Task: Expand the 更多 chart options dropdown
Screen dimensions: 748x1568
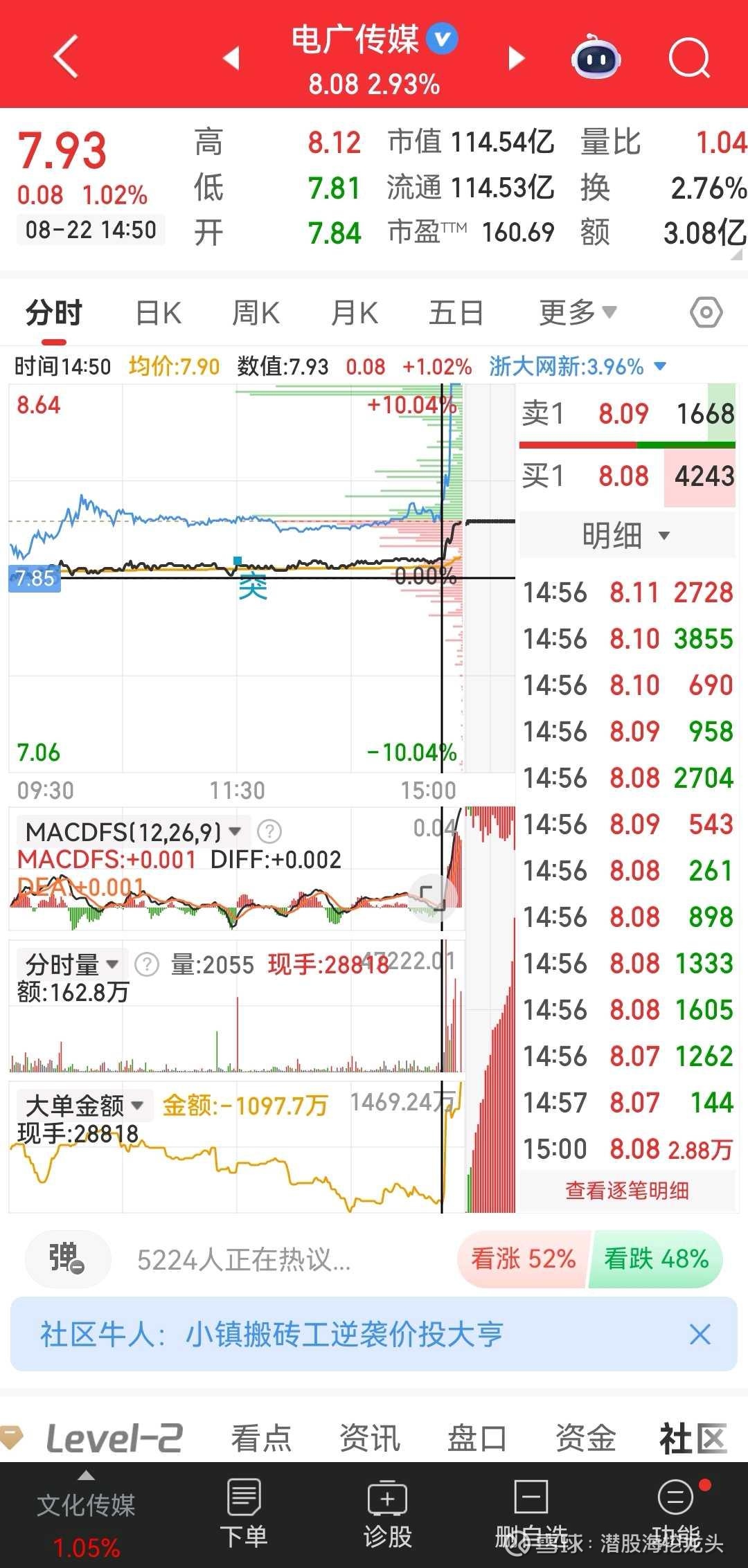Action: click(x=578, y=312)
